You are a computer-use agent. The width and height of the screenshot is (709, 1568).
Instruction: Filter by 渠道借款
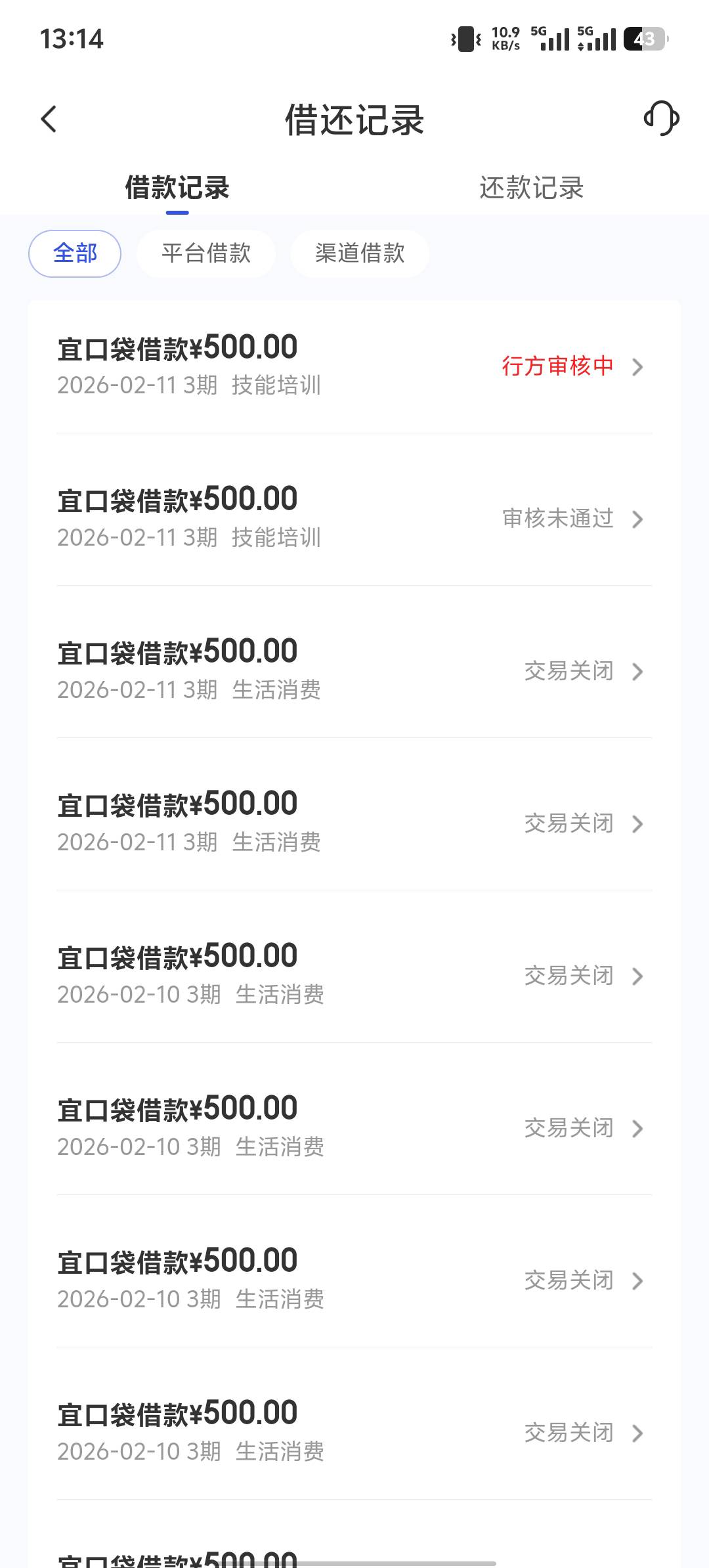coord(360,253)
